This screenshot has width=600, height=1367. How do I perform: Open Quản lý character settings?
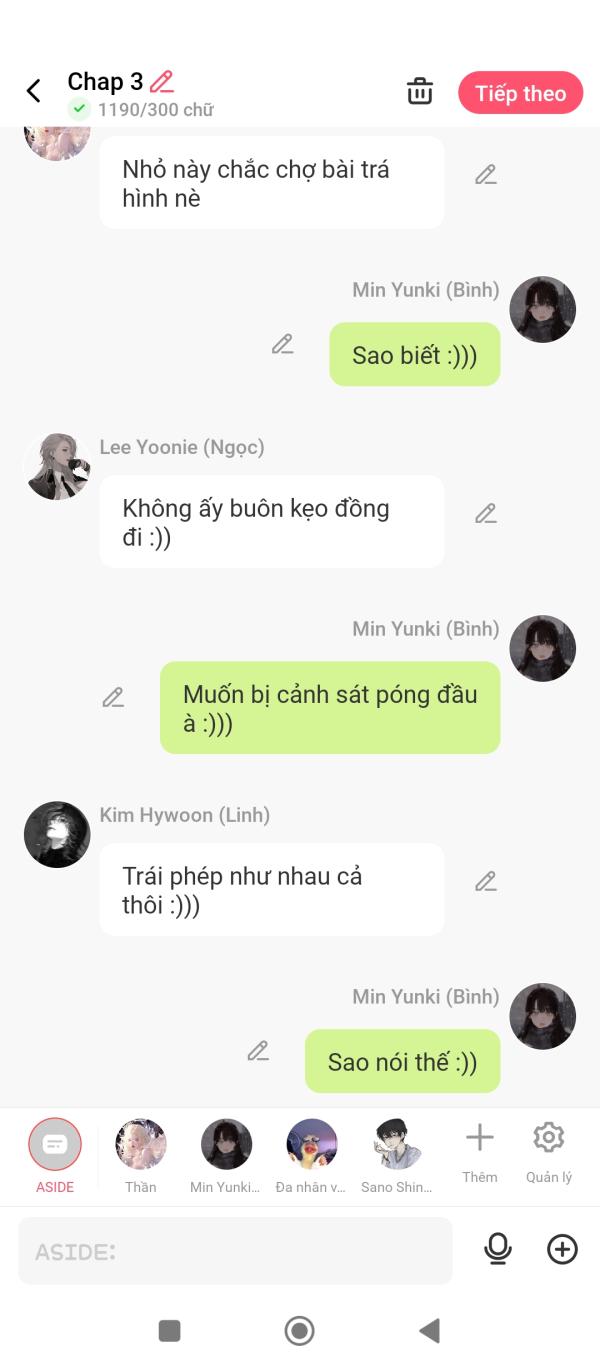(x=549, y=1152)
